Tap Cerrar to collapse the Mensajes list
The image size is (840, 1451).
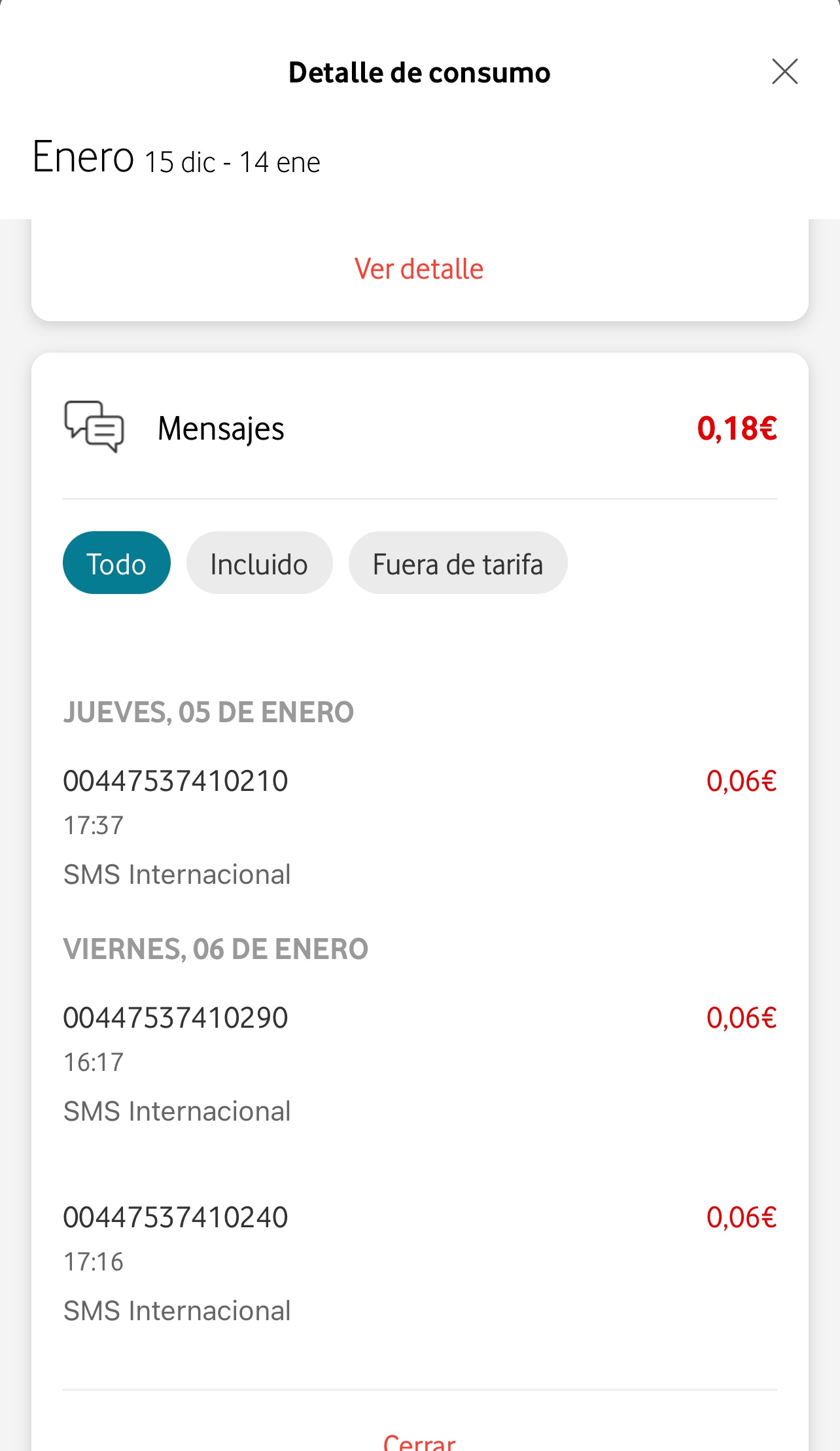419,1442
